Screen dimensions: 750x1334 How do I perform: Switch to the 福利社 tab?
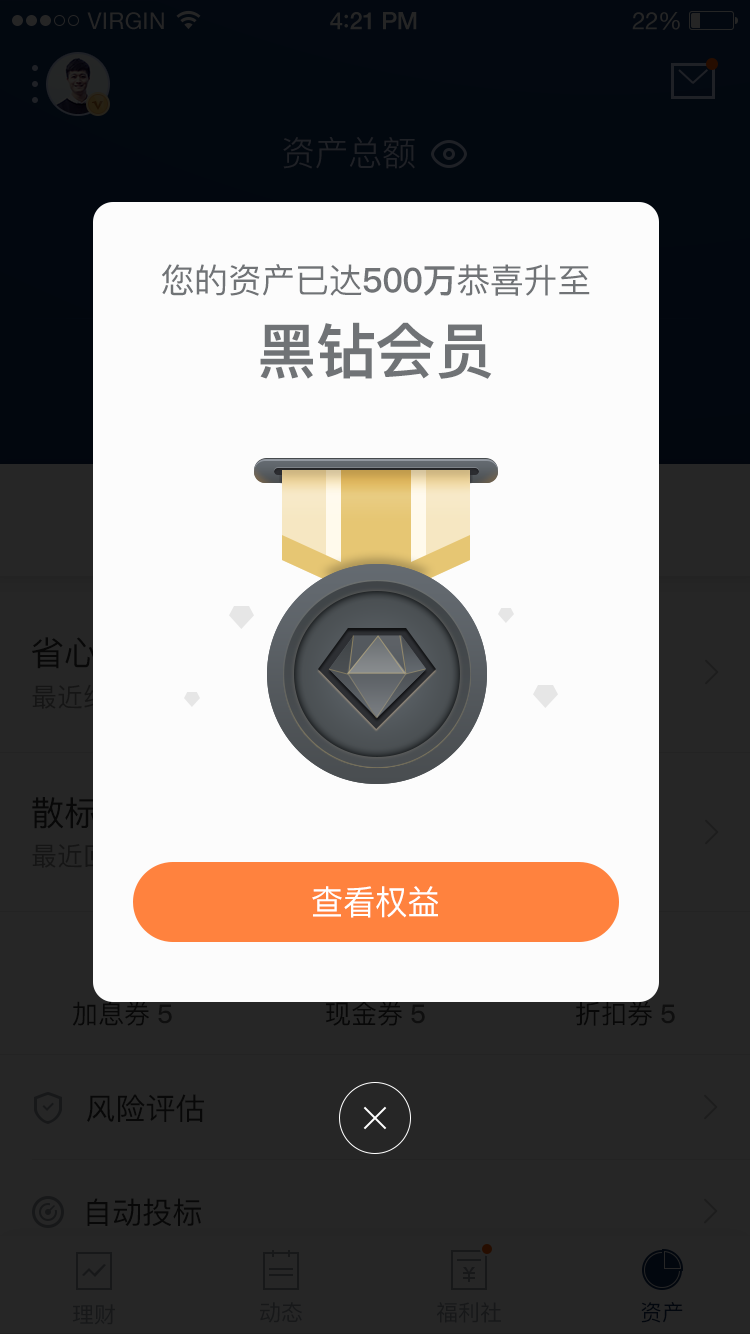click(x=469, y=1288)
